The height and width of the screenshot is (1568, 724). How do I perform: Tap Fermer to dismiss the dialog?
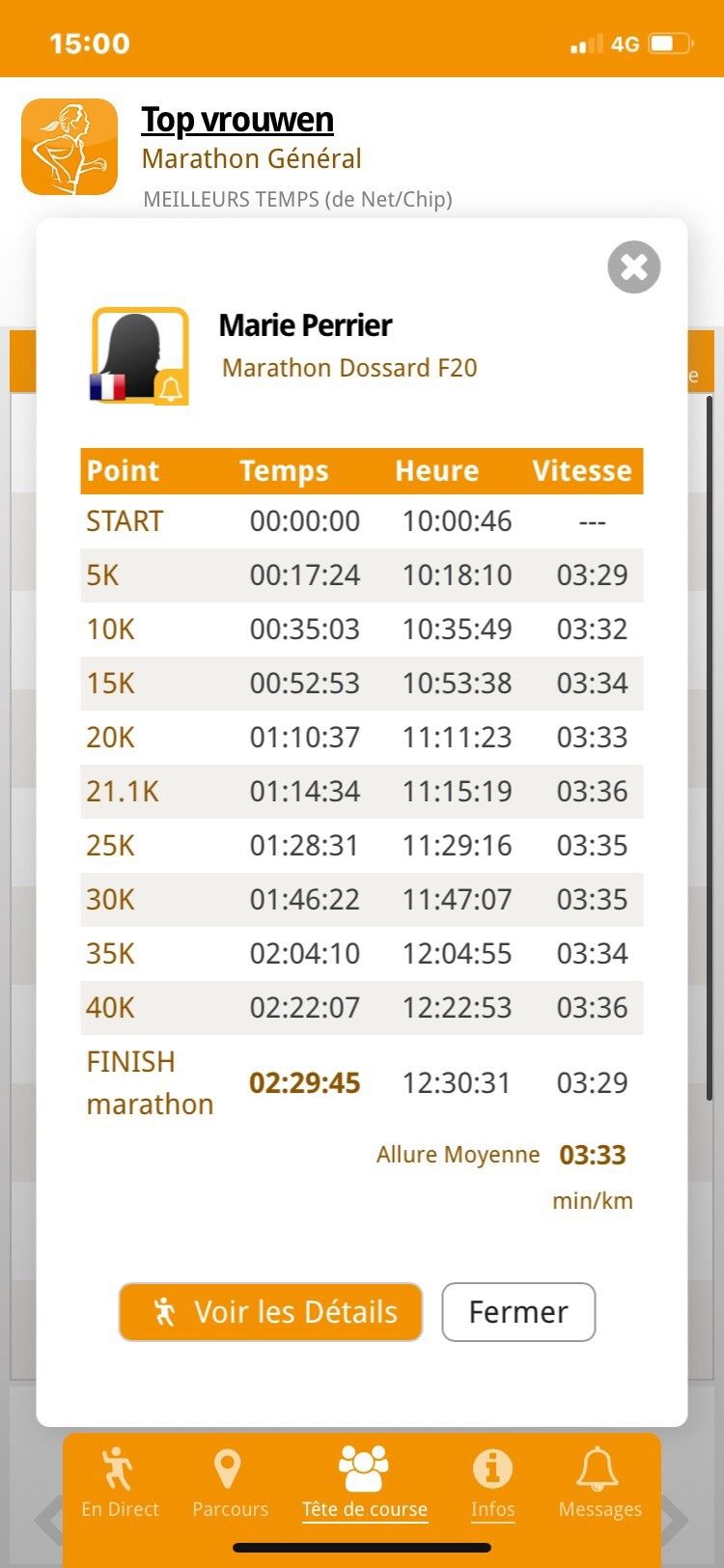[518, 1311]
